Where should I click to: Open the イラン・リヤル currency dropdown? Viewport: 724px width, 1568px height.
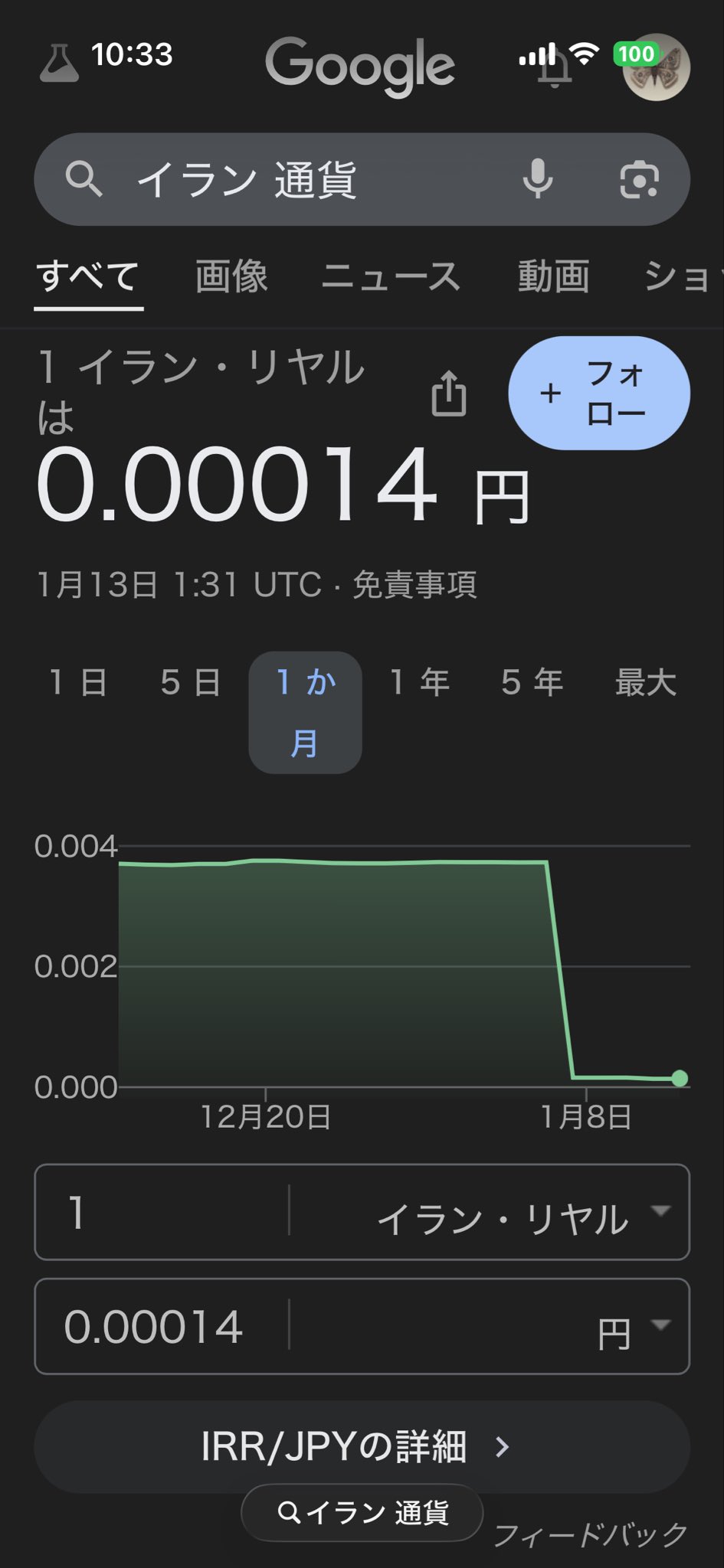521,1212
